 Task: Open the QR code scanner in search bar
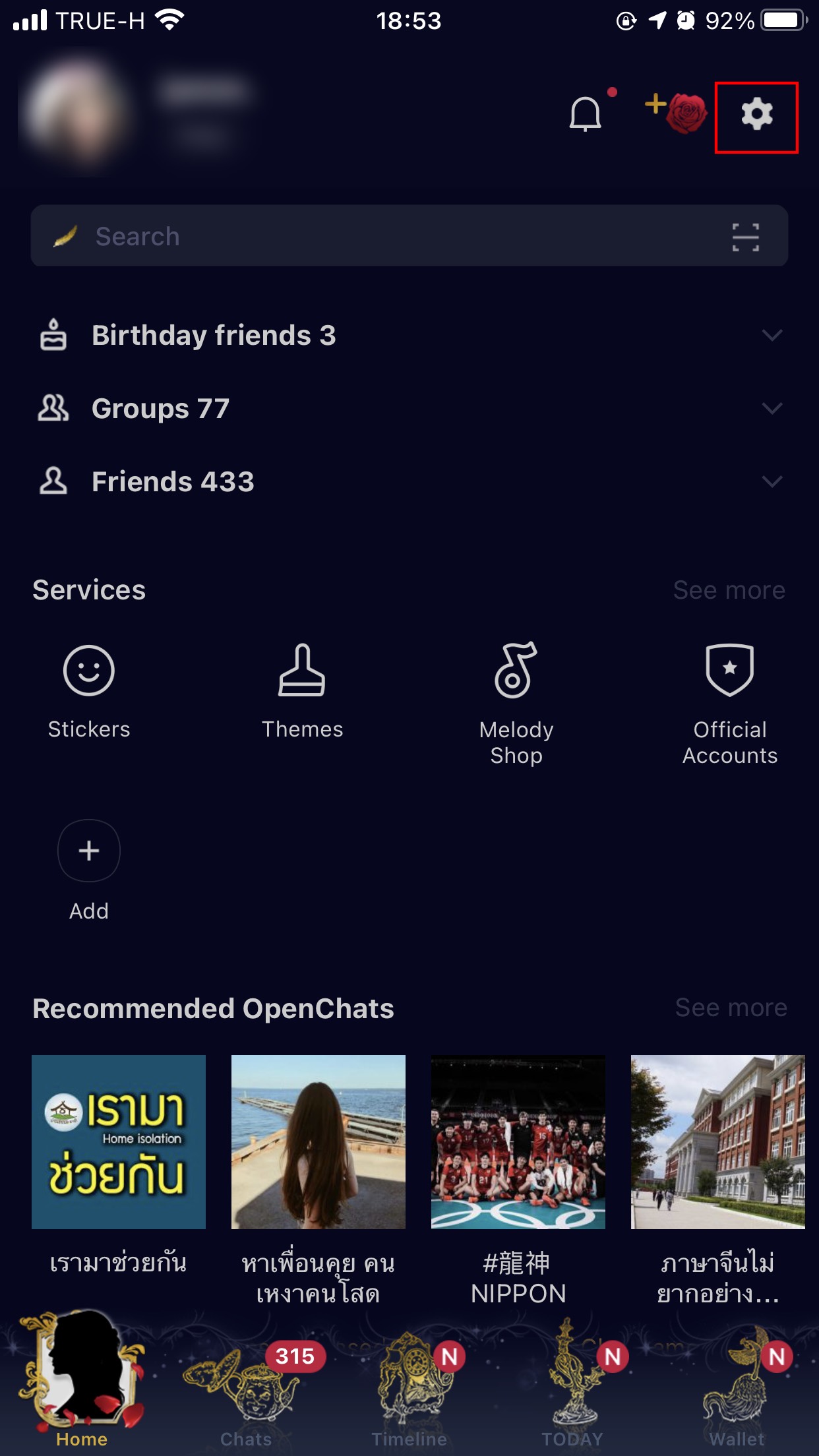745,237
